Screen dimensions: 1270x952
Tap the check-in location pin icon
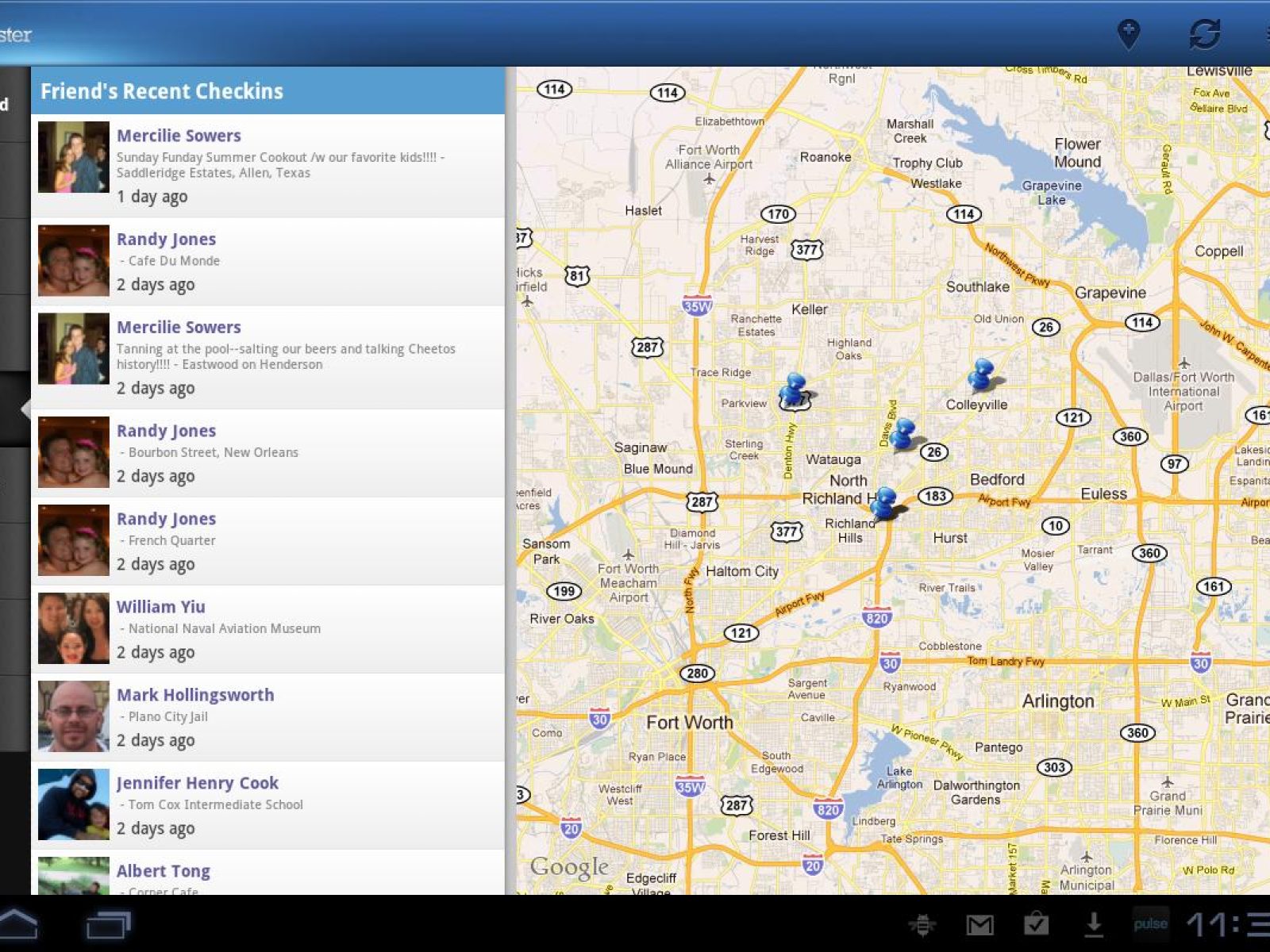[1128, 34]
